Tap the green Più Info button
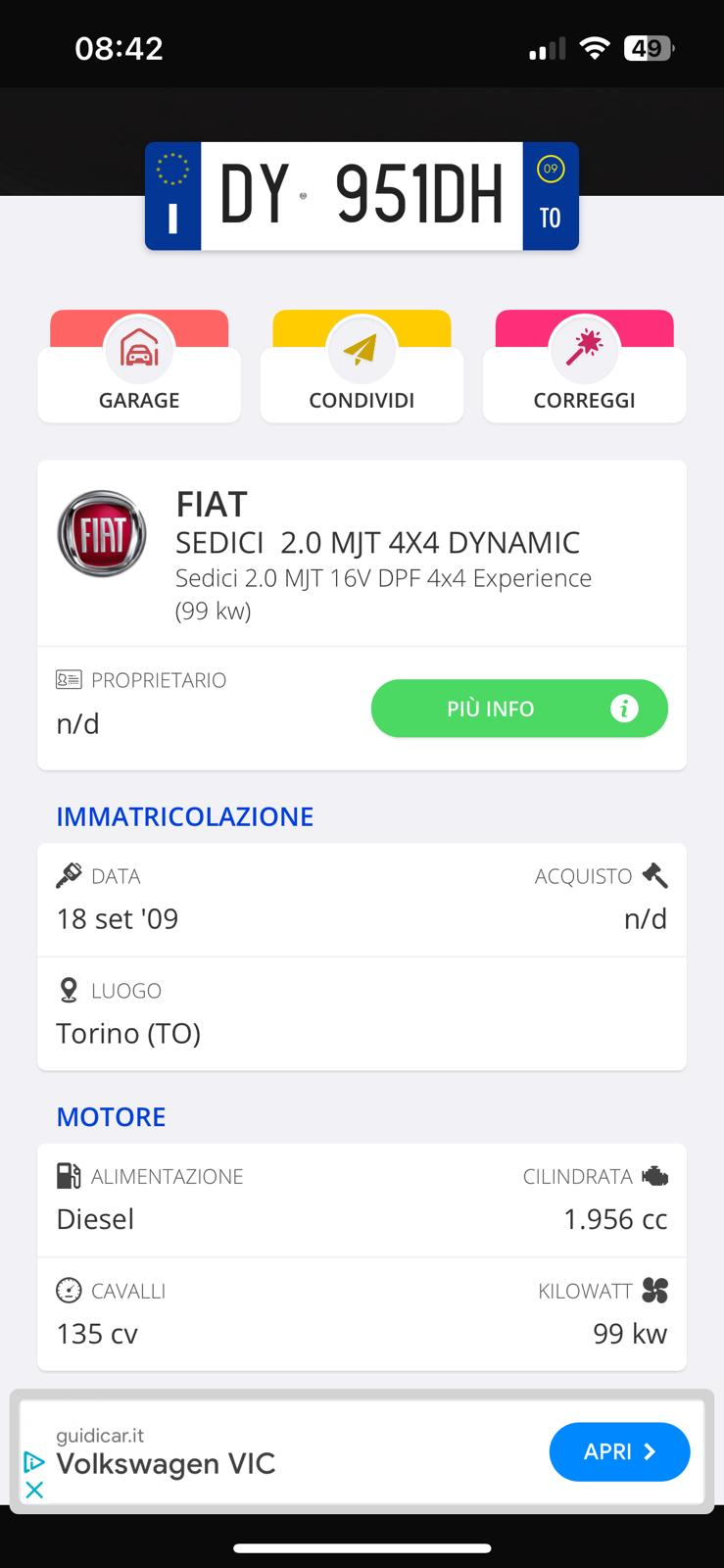 (519, 709)
